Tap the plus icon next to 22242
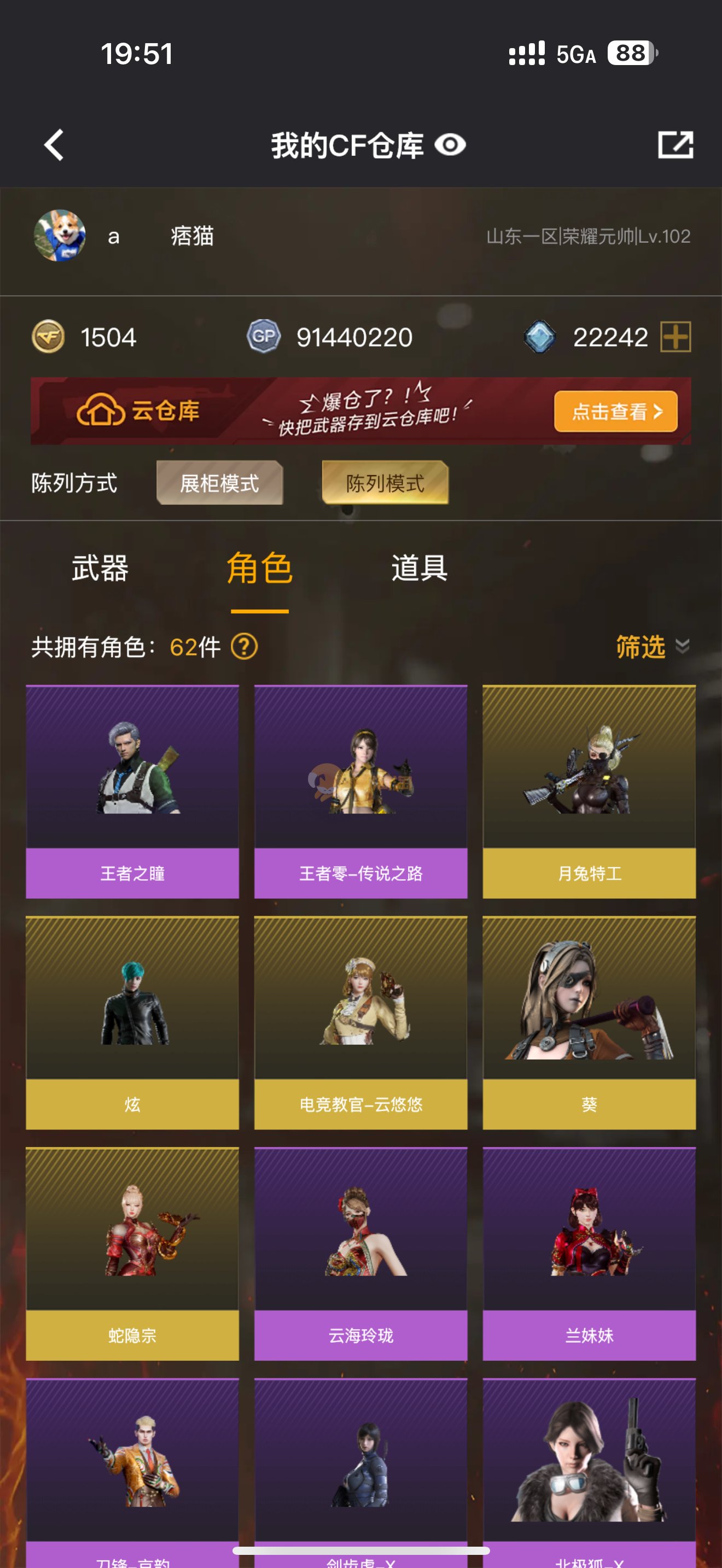 [676, 337]
